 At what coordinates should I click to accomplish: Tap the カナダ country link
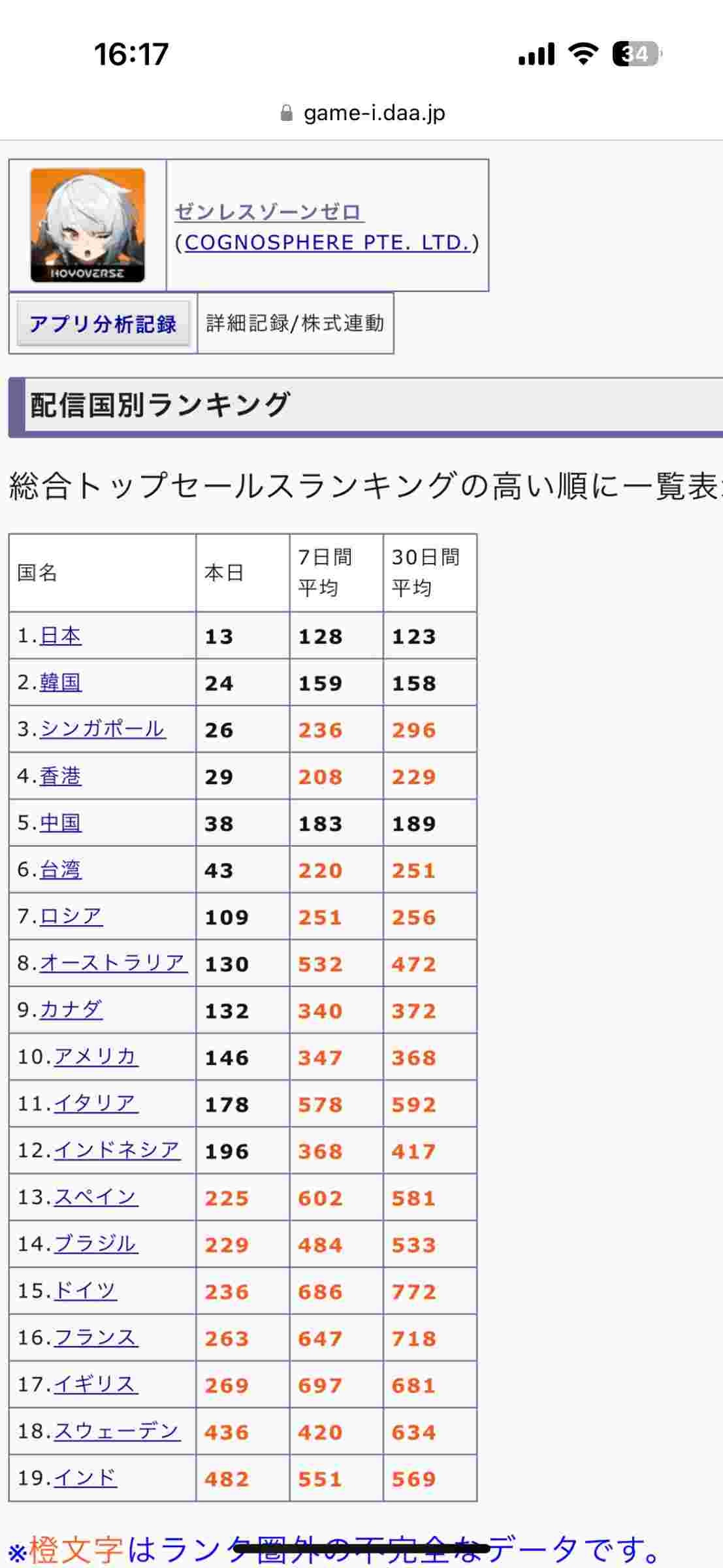point(71,1010)
